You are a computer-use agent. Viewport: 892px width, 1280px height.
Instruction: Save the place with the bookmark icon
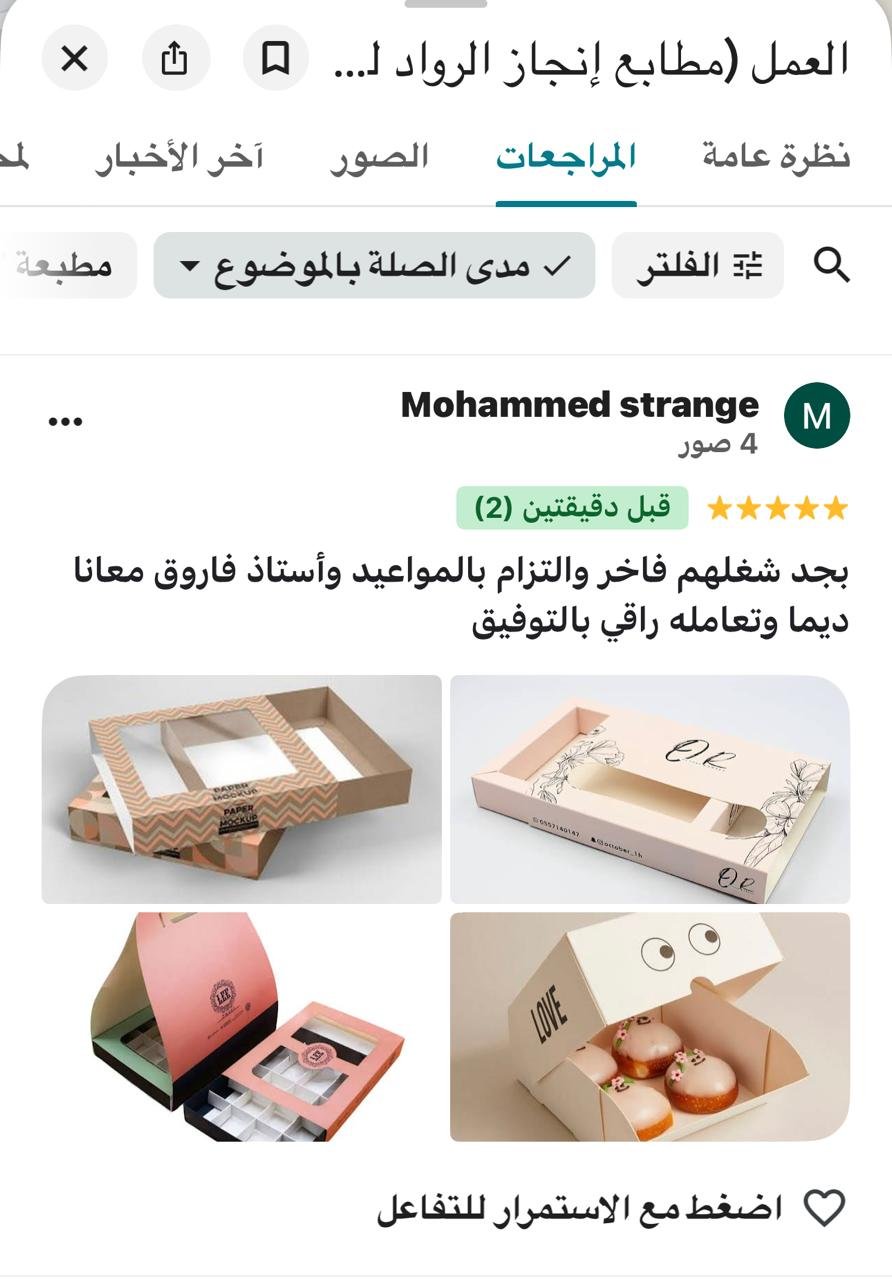click(x=276, y=60)
